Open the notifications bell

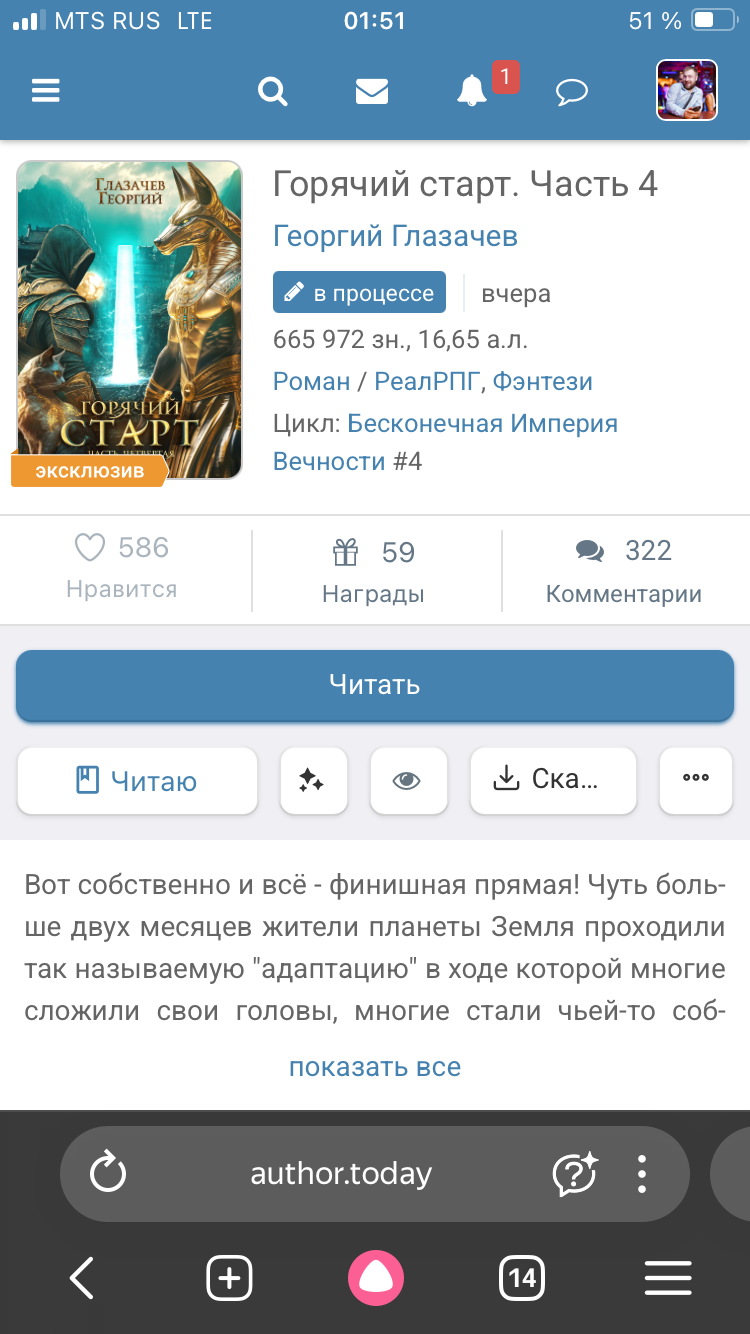point(472,91)
